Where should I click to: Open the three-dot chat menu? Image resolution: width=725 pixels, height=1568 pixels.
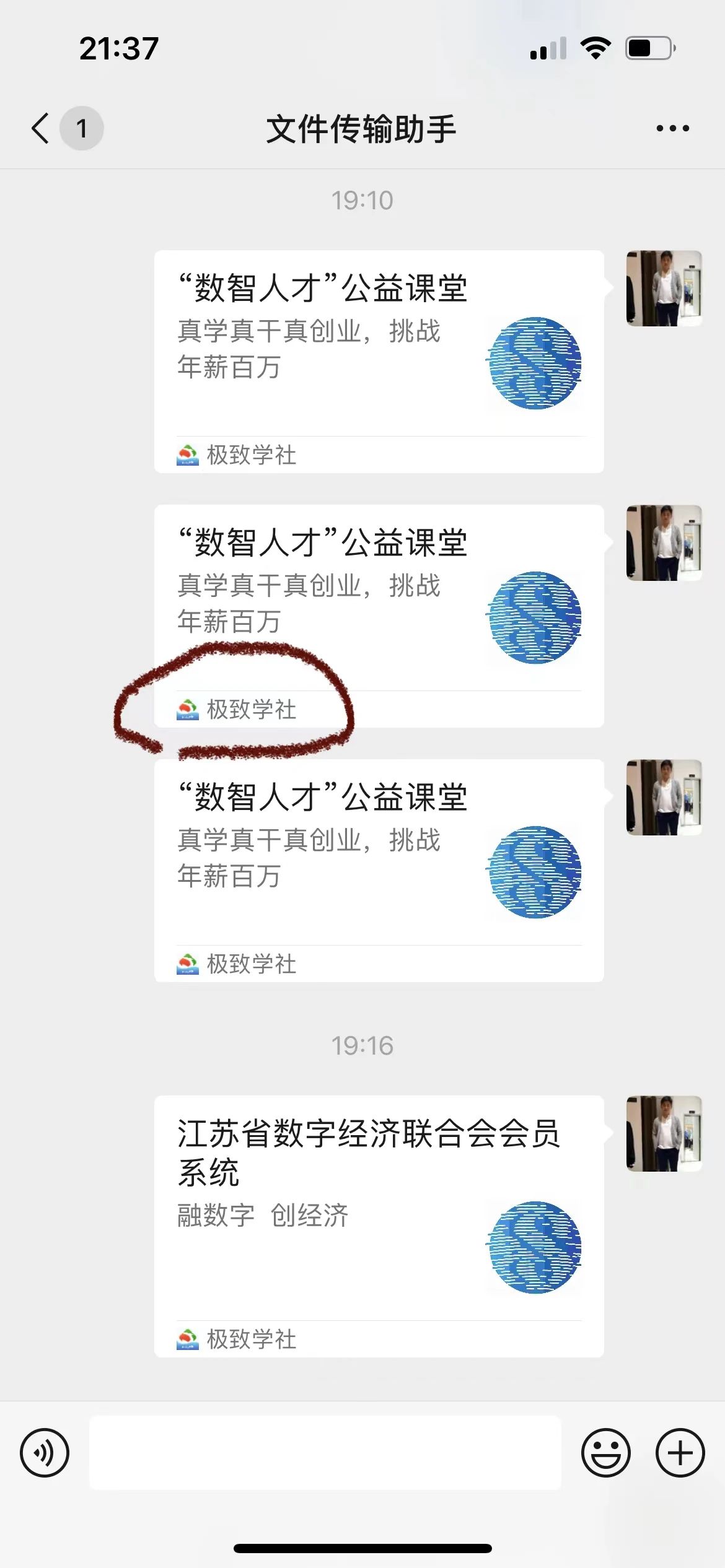(x=672, y=128)
